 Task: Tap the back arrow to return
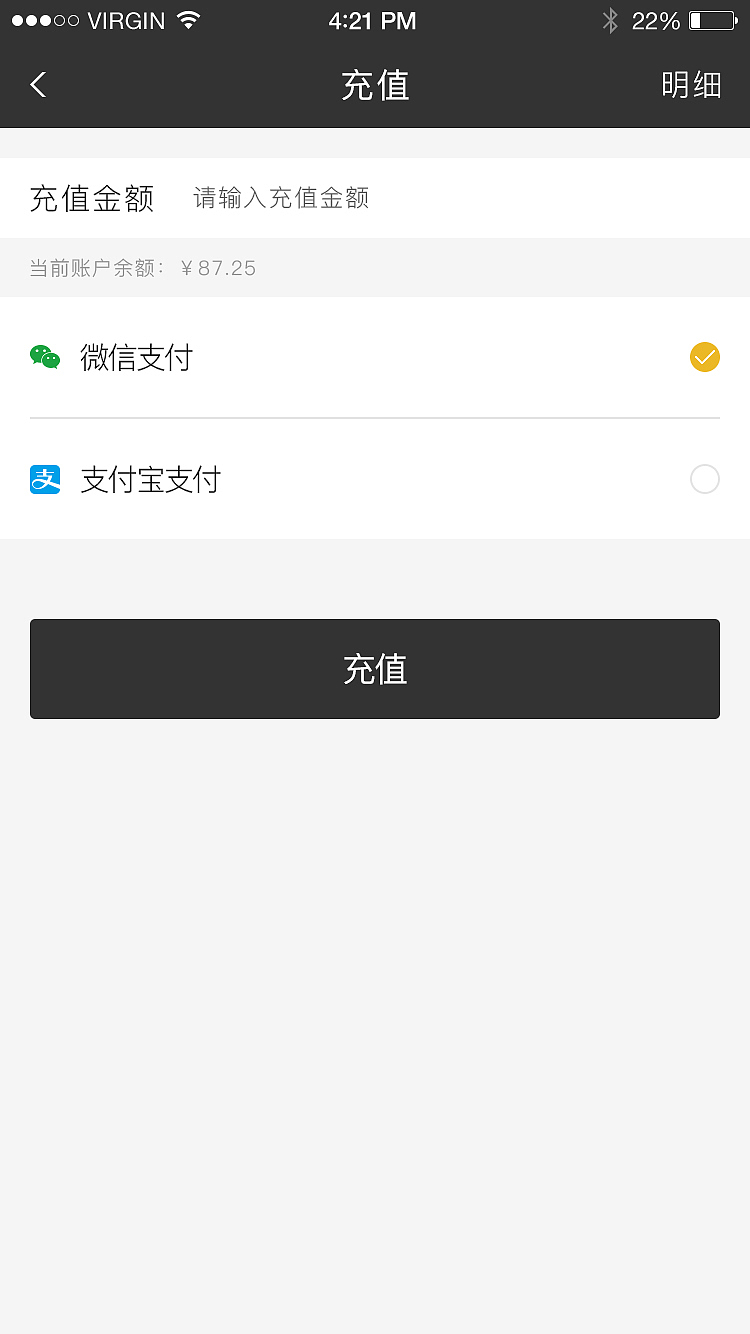tap(37, 85)
